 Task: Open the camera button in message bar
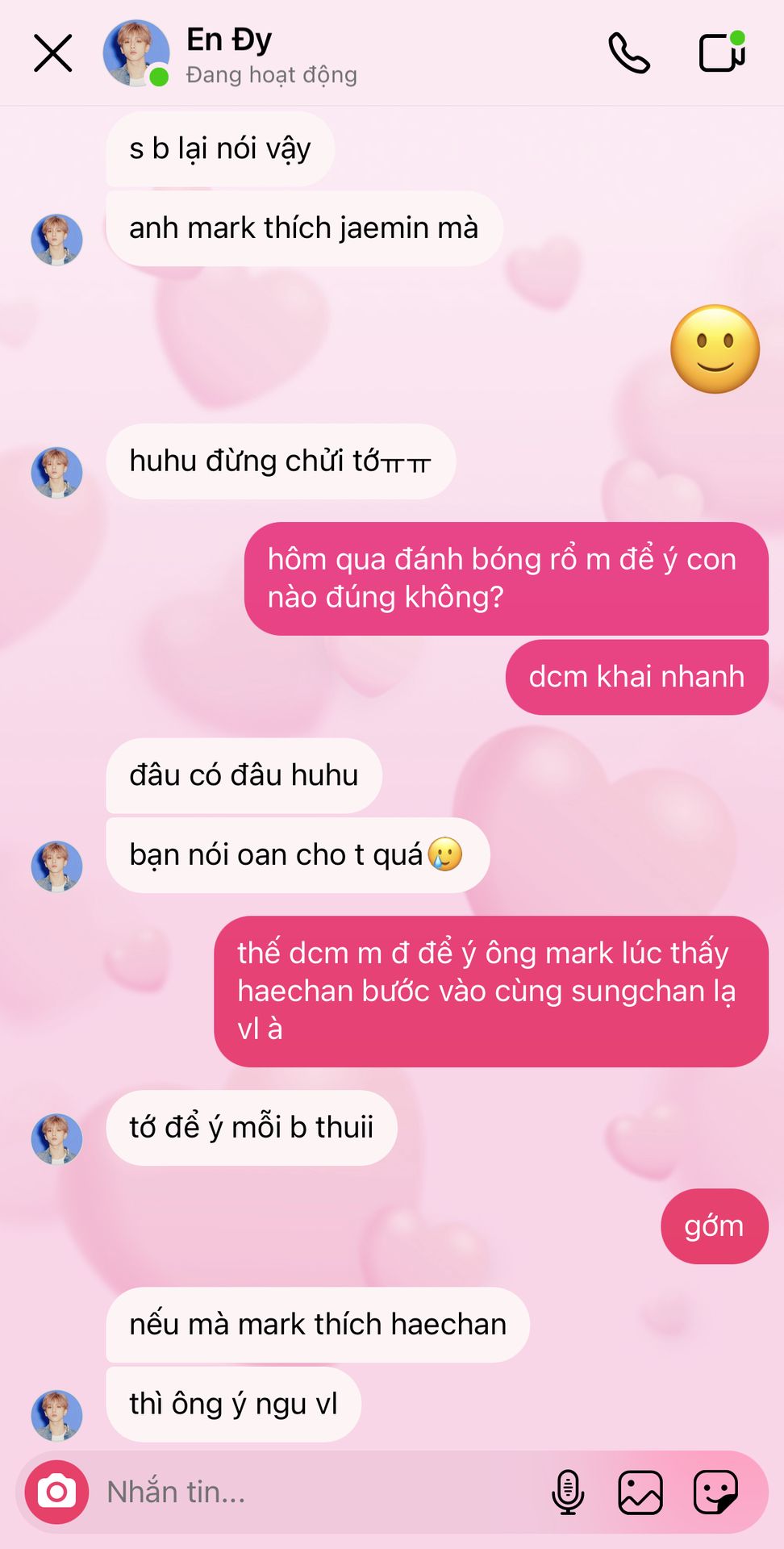coord(56,1492)
